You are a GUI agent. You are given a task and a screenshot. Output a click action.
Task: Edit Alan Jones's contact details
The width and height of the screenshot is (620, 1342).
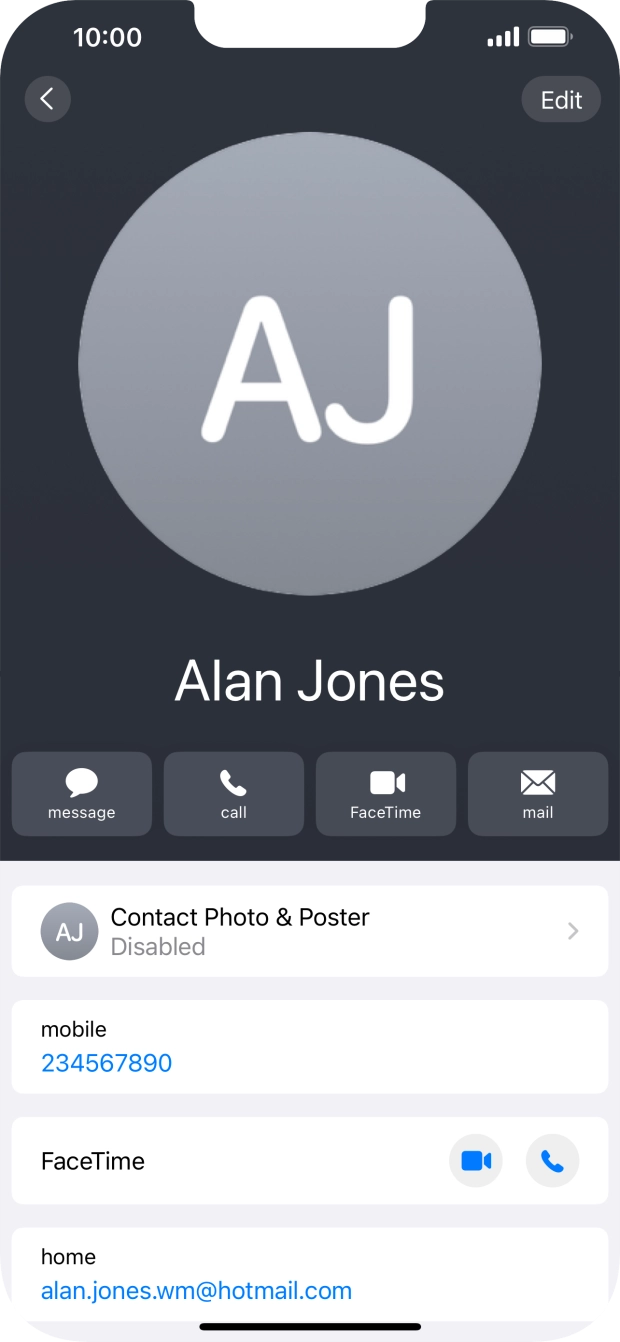coord(561,100)
